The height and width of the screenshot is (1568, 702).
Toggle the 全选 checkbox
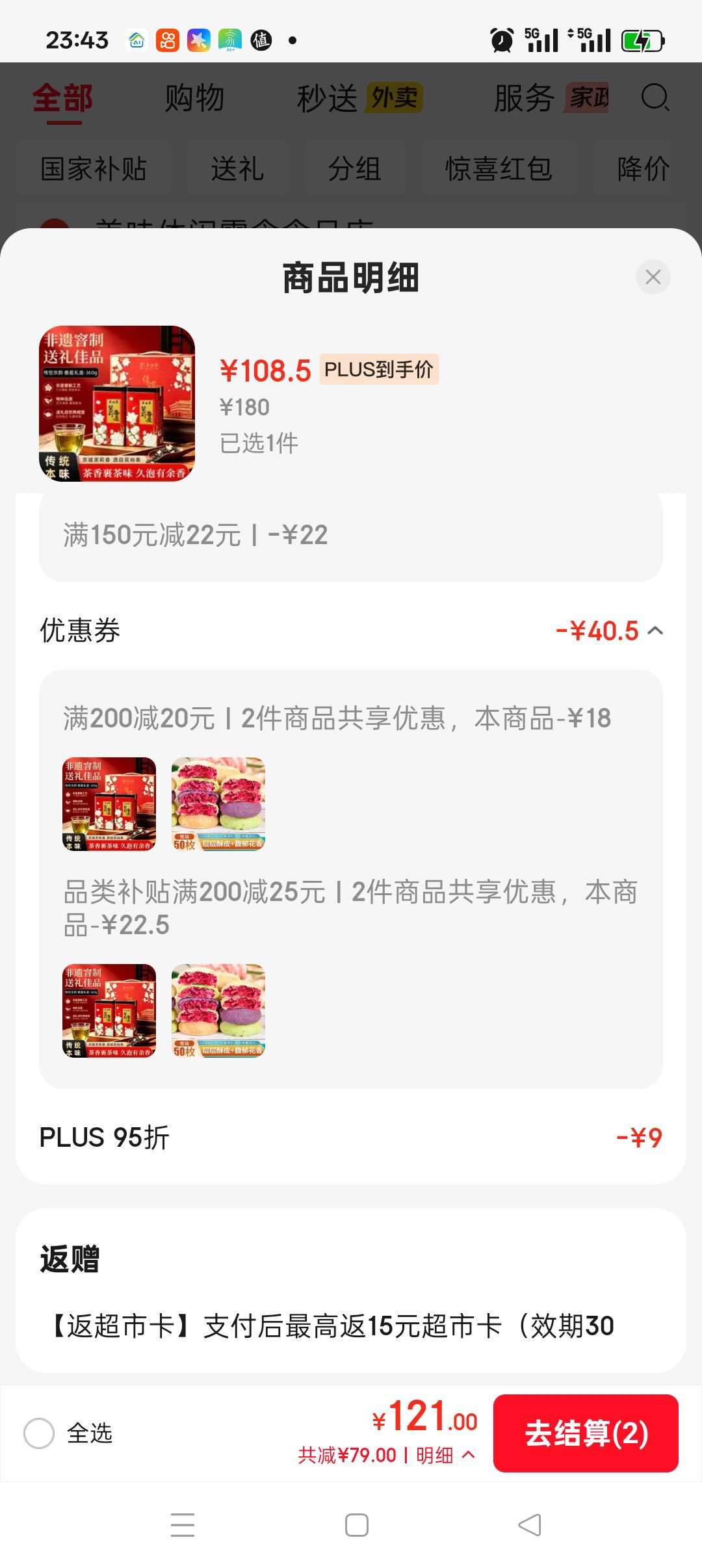tap(39, 1433)
